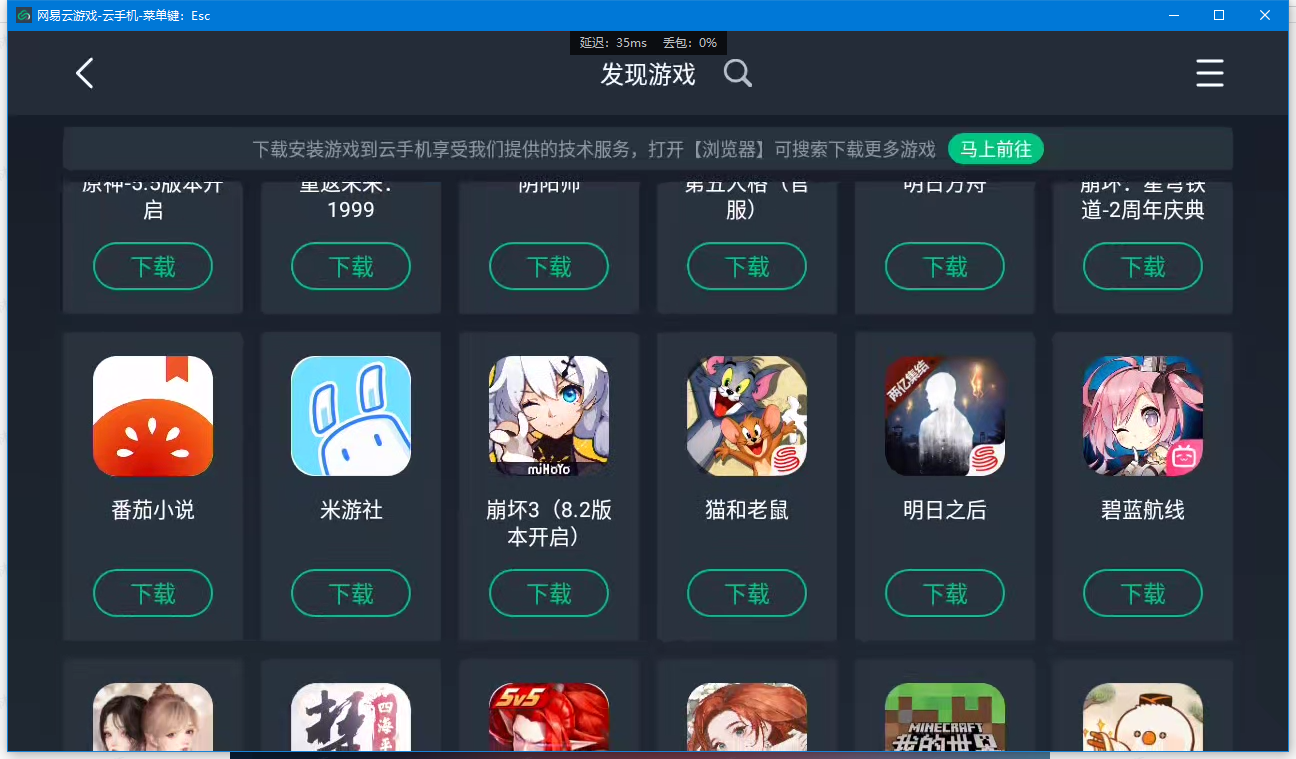The width and height of the screenshot is (1296, 759).
Task: Download 阴阳师
Action: tap(549, 266)
